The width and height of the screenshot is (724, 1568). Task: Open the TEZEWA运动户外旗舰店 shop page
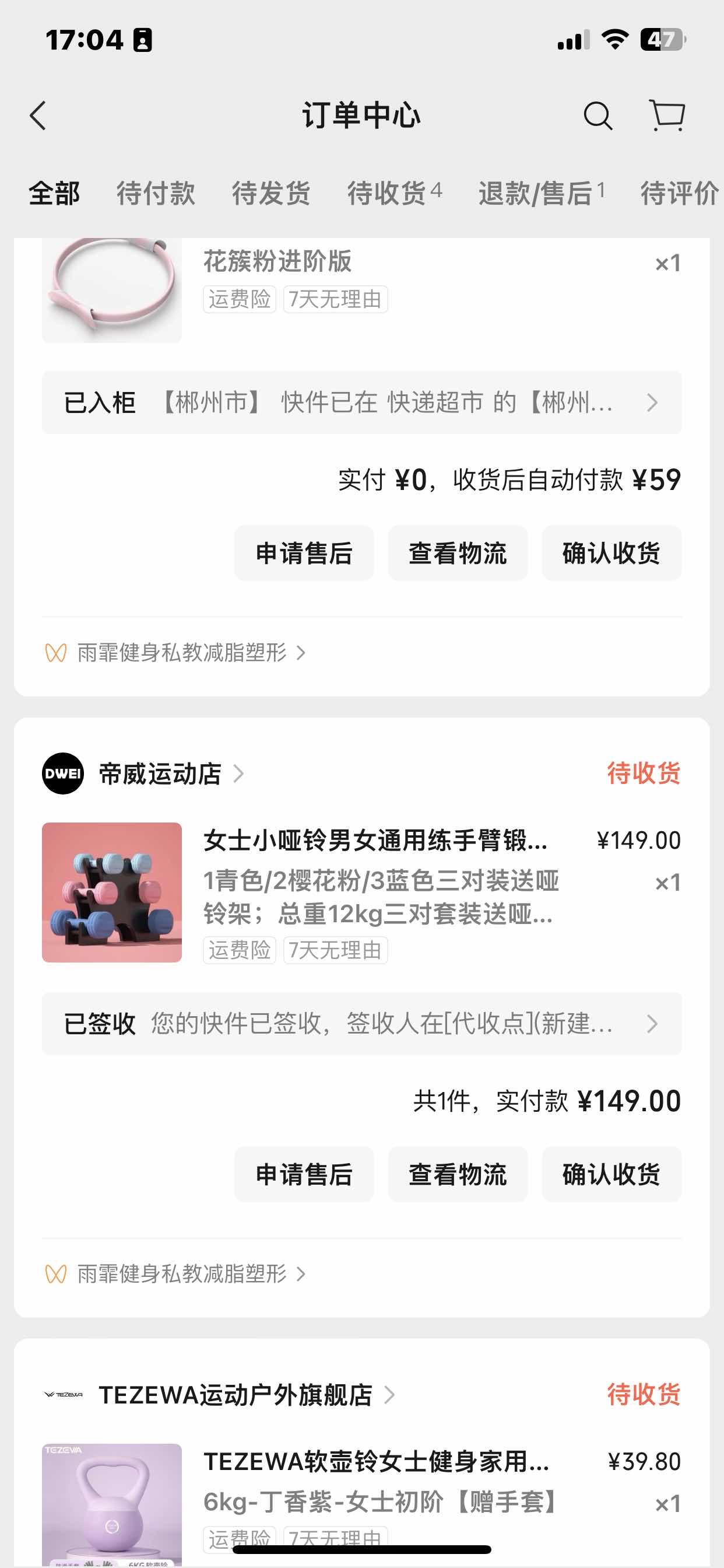pos(236,1395)
